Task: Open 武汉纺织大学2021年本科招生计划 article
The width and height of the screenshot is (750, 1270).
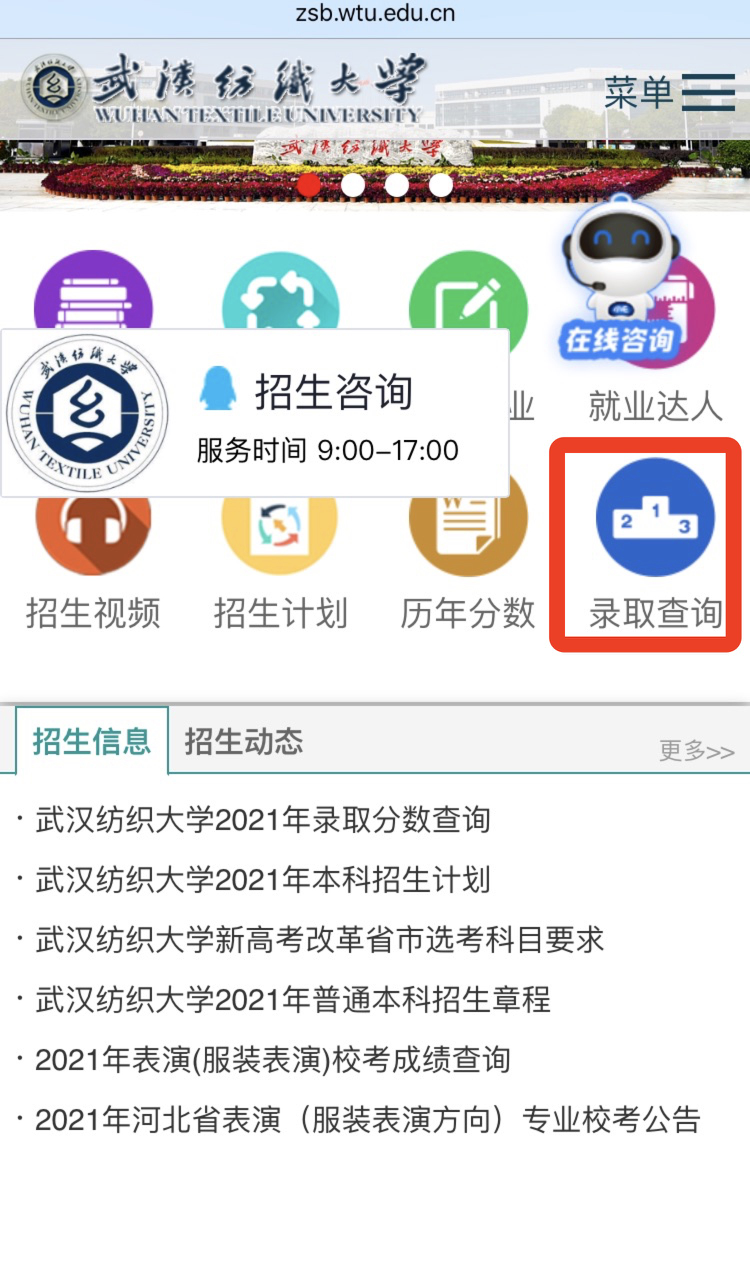Action: click(x=262, y=880)
